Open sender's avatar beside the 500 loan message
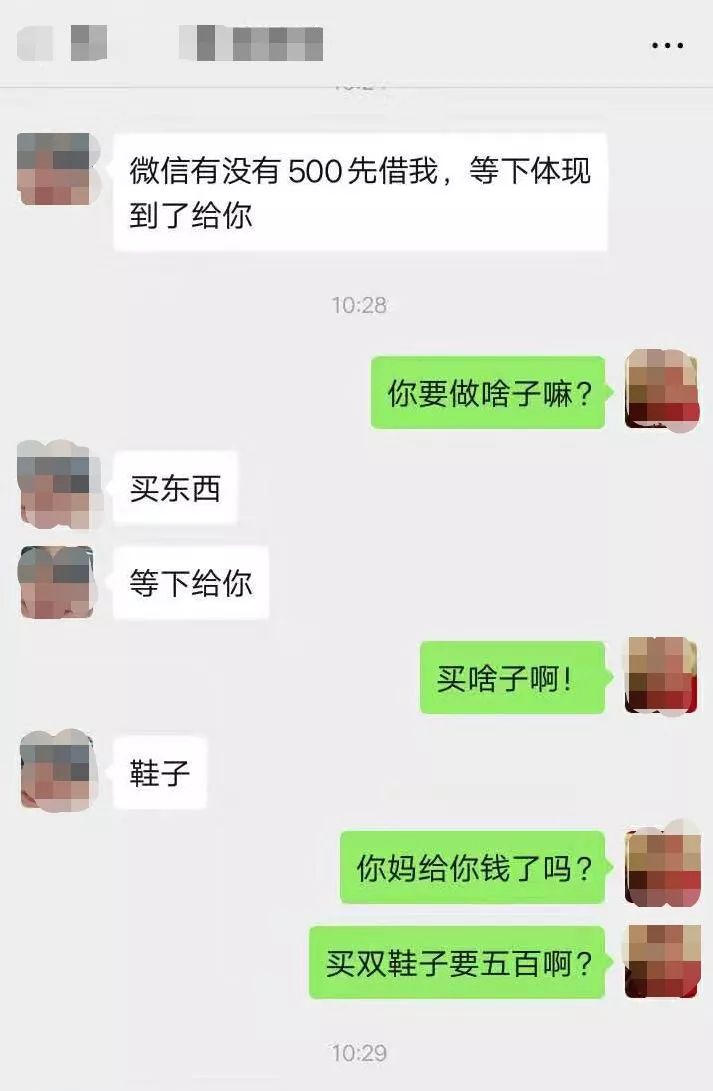Screen dimensions: 713x1091 point(59,170)
